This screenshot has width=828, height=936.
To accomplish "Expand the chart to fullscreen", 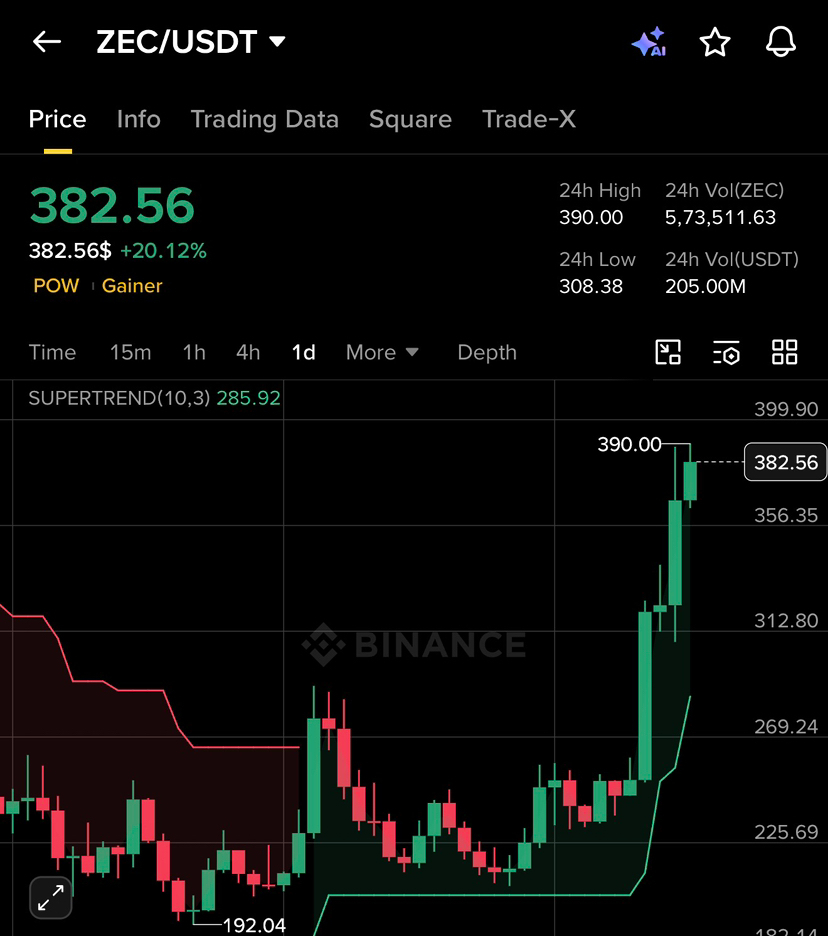I will click(x=50, y=897).
